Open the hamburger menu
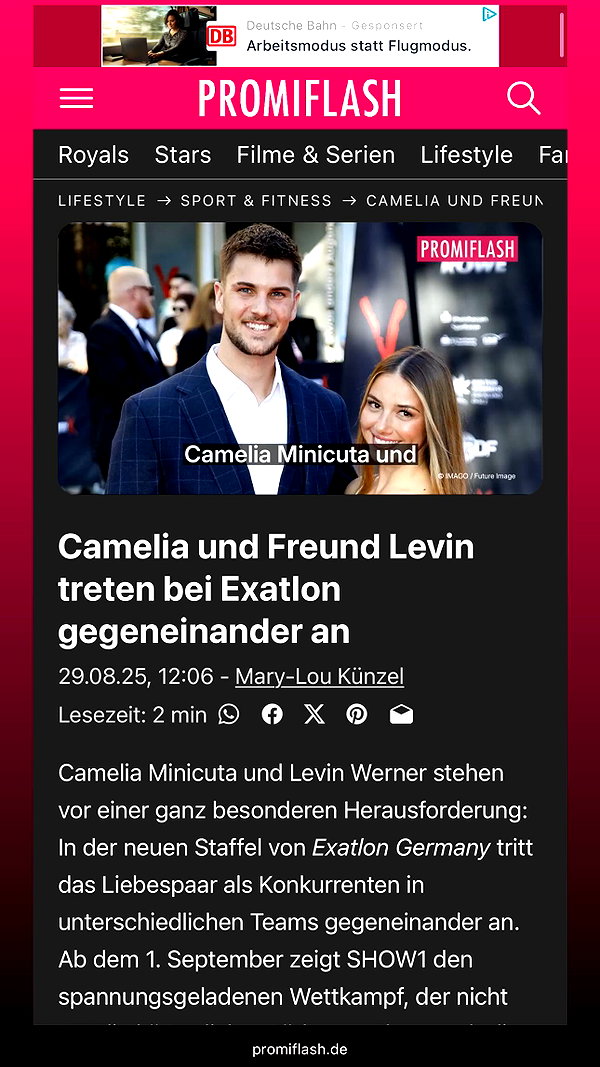Image resolution: width=600 pixels, height=1067 pixels. pos(76,98)
